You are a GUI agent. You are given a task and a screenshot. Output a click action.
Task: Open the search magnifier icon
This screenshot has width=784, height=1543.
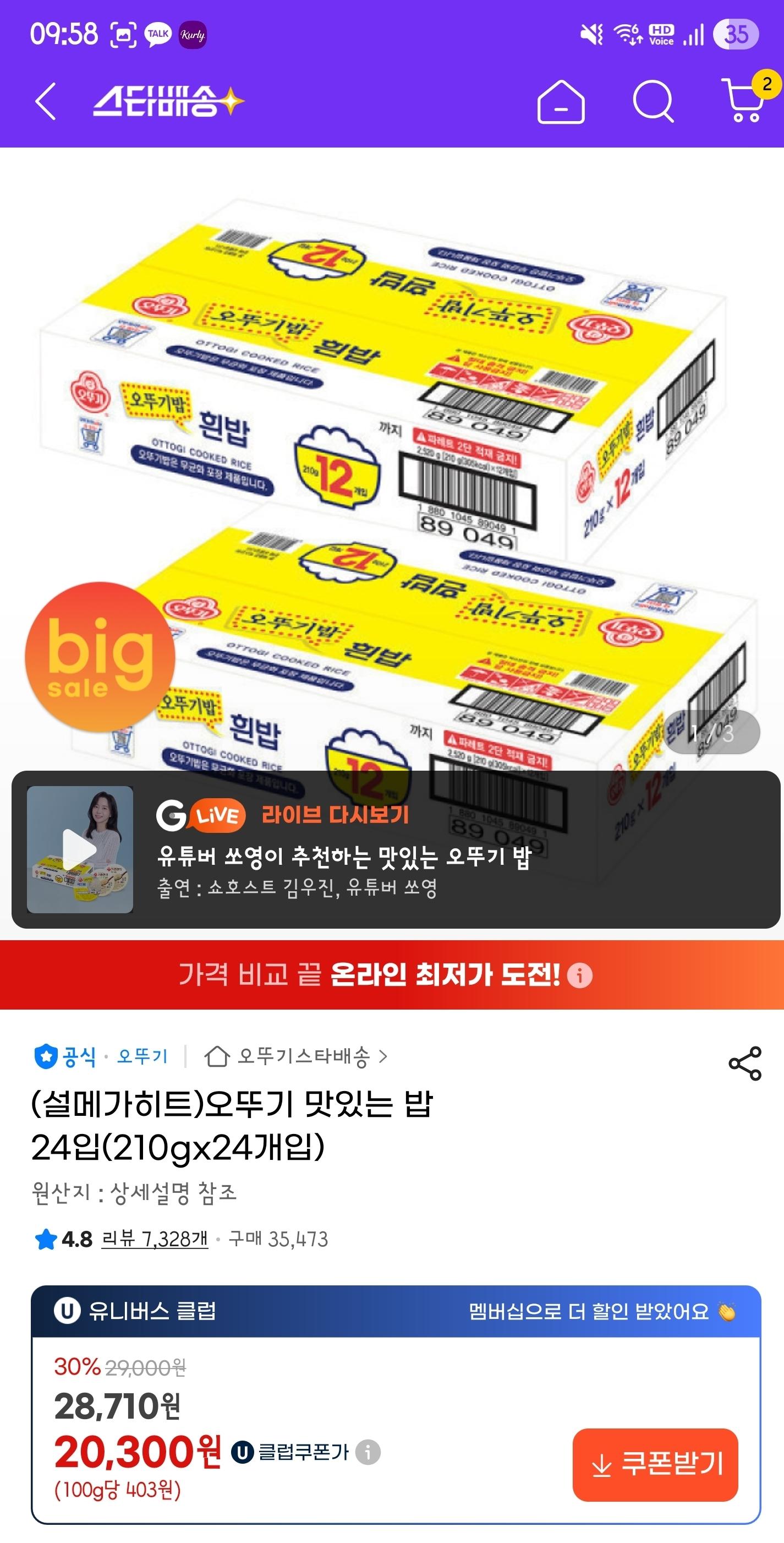click(653, 101)
